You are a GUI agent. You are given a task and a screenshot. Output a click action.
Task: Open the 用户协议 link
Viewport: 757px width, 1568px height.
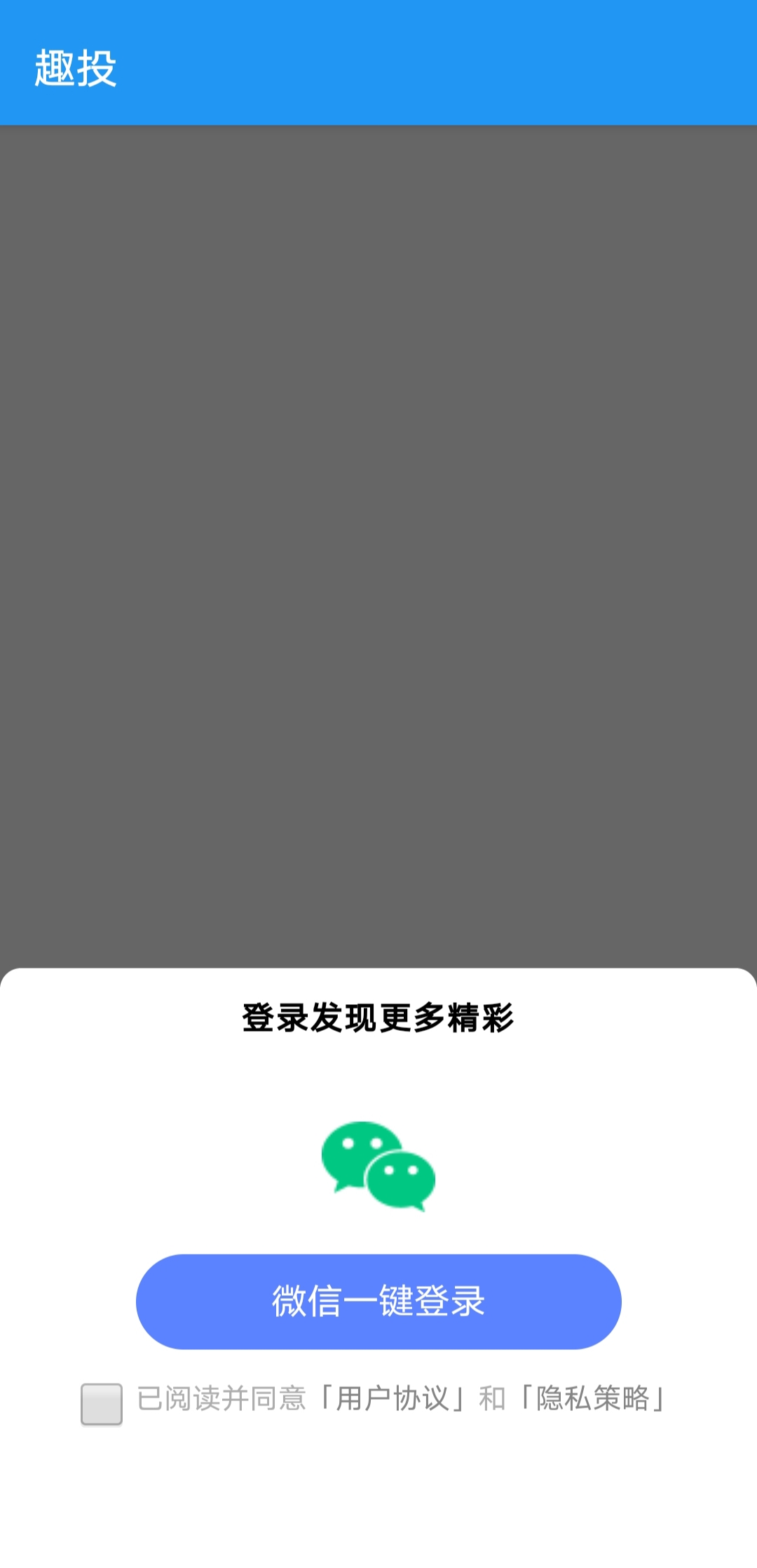(x=393, y=1398)
